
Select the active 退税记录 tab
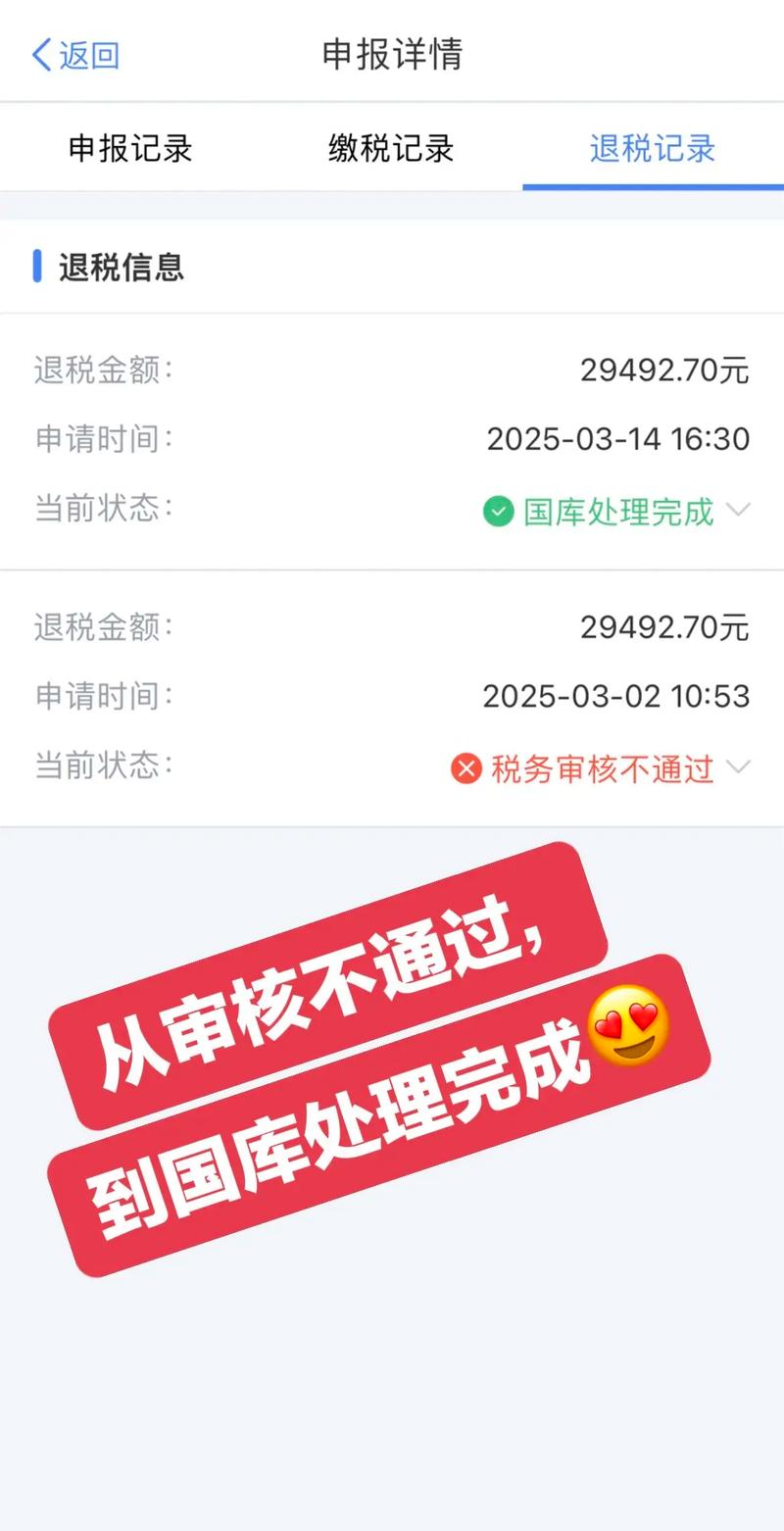coord(652,148)
